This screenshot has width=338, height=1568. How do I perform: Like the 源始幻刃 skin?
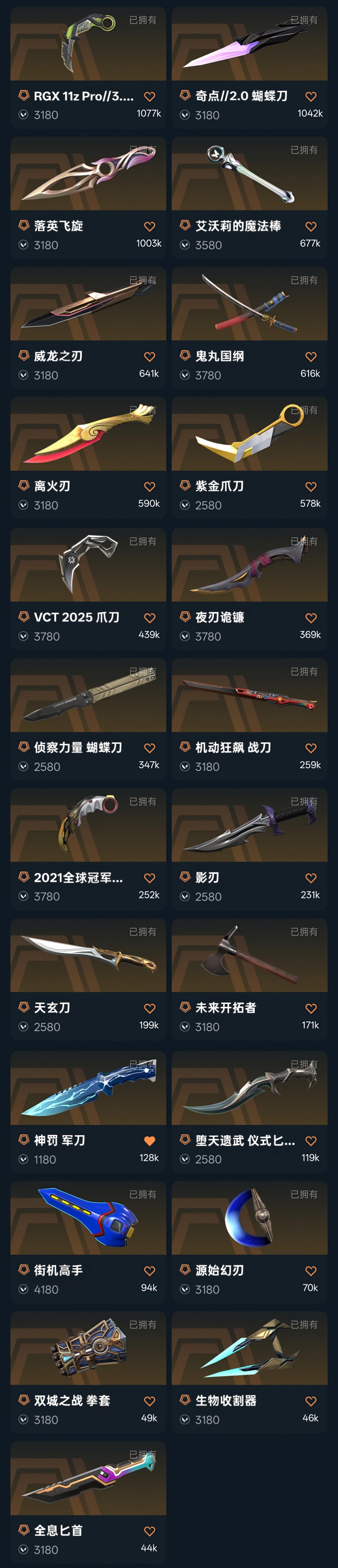[311, 1271]
